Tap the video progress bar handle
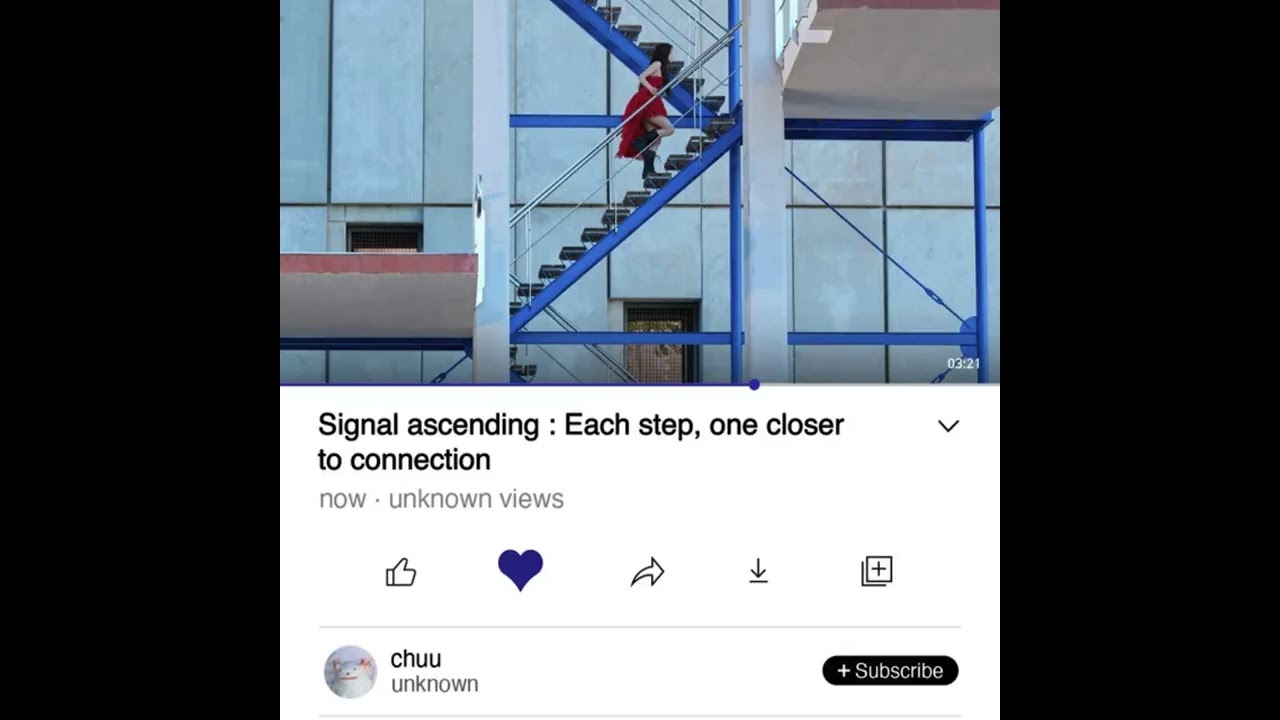The height and width of the screenshot is (720, 1280). pos(754,384)
